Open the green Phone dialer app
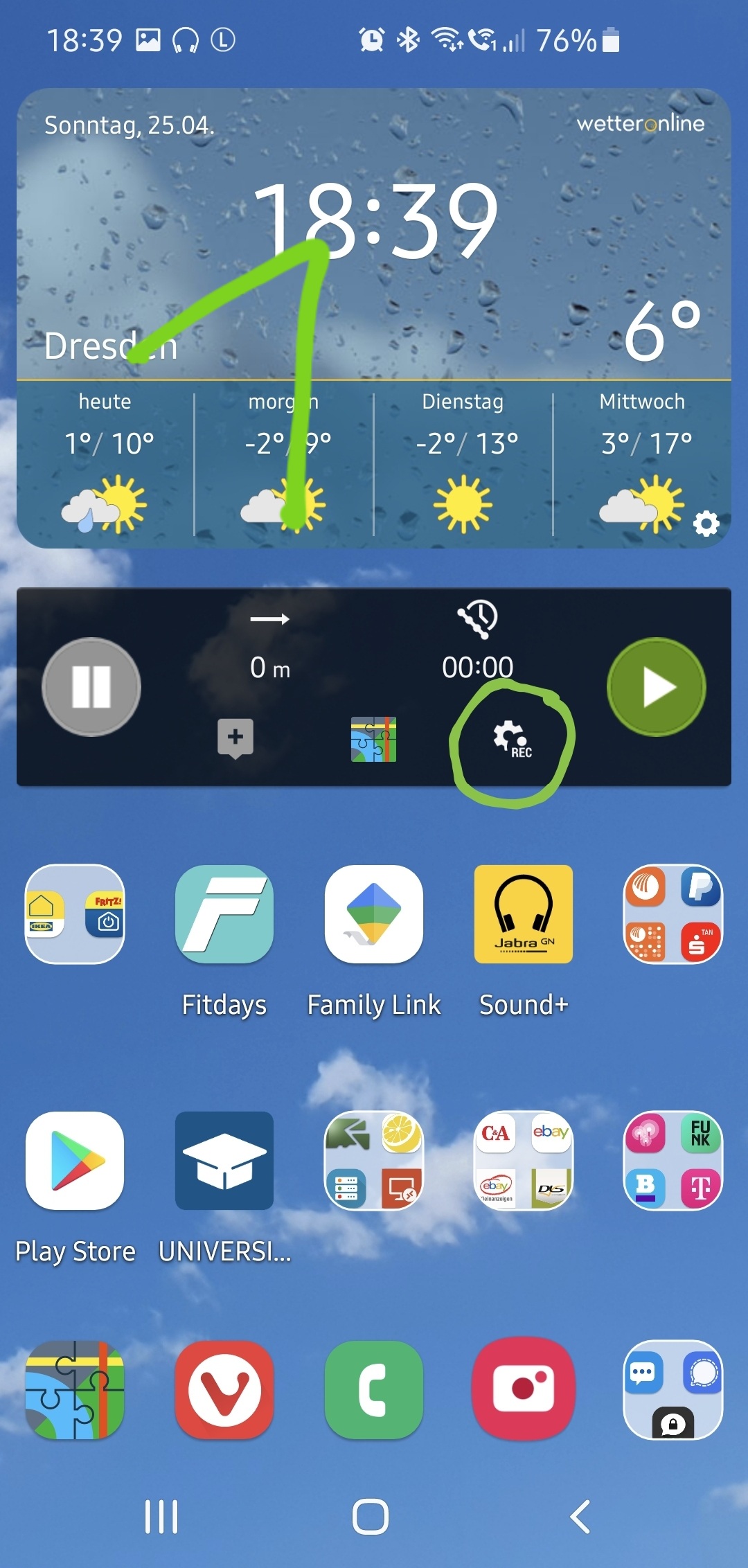Viewport: 748px width, 1568px height. [374, 1389]
